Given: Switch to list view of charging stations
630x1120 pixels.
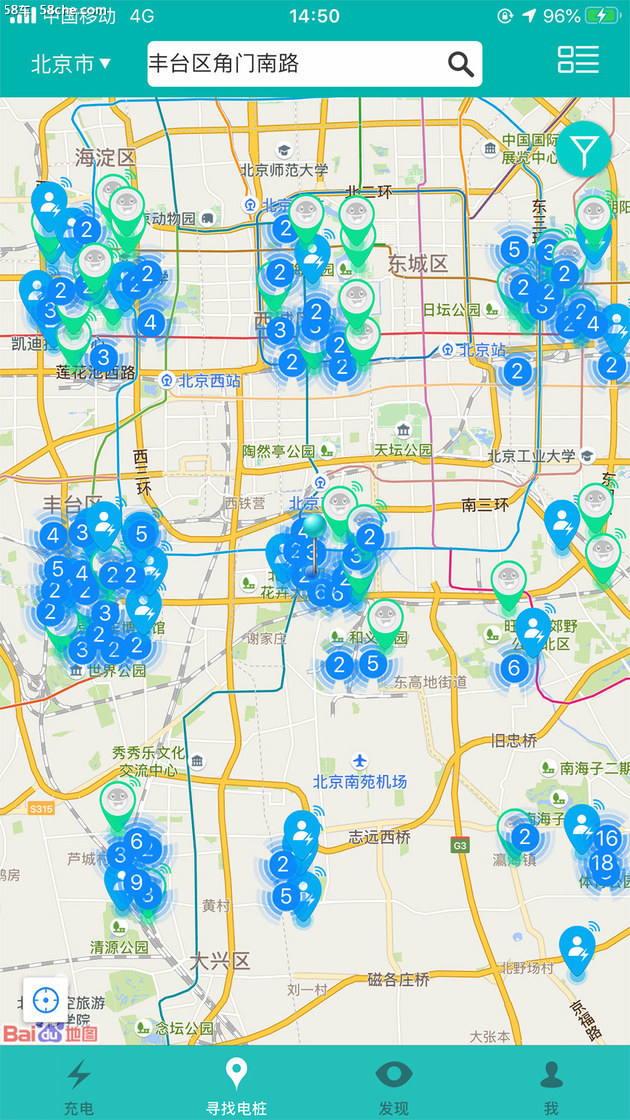Looking at the screenshot, I should [x=578, y=59].
